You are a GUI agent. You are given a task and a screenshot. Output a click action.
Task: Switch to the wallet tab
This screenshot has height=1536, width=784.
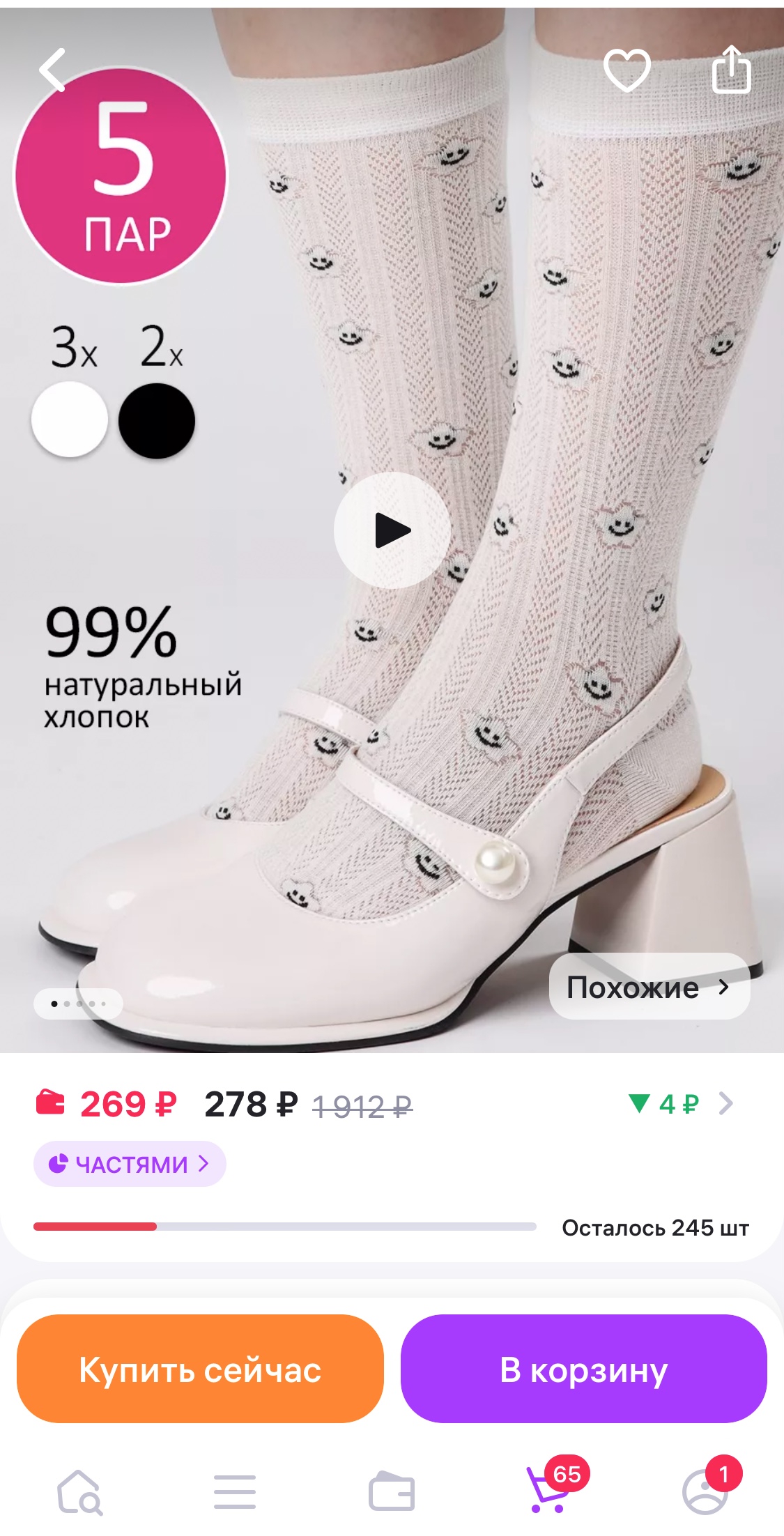click(392, 1493)
